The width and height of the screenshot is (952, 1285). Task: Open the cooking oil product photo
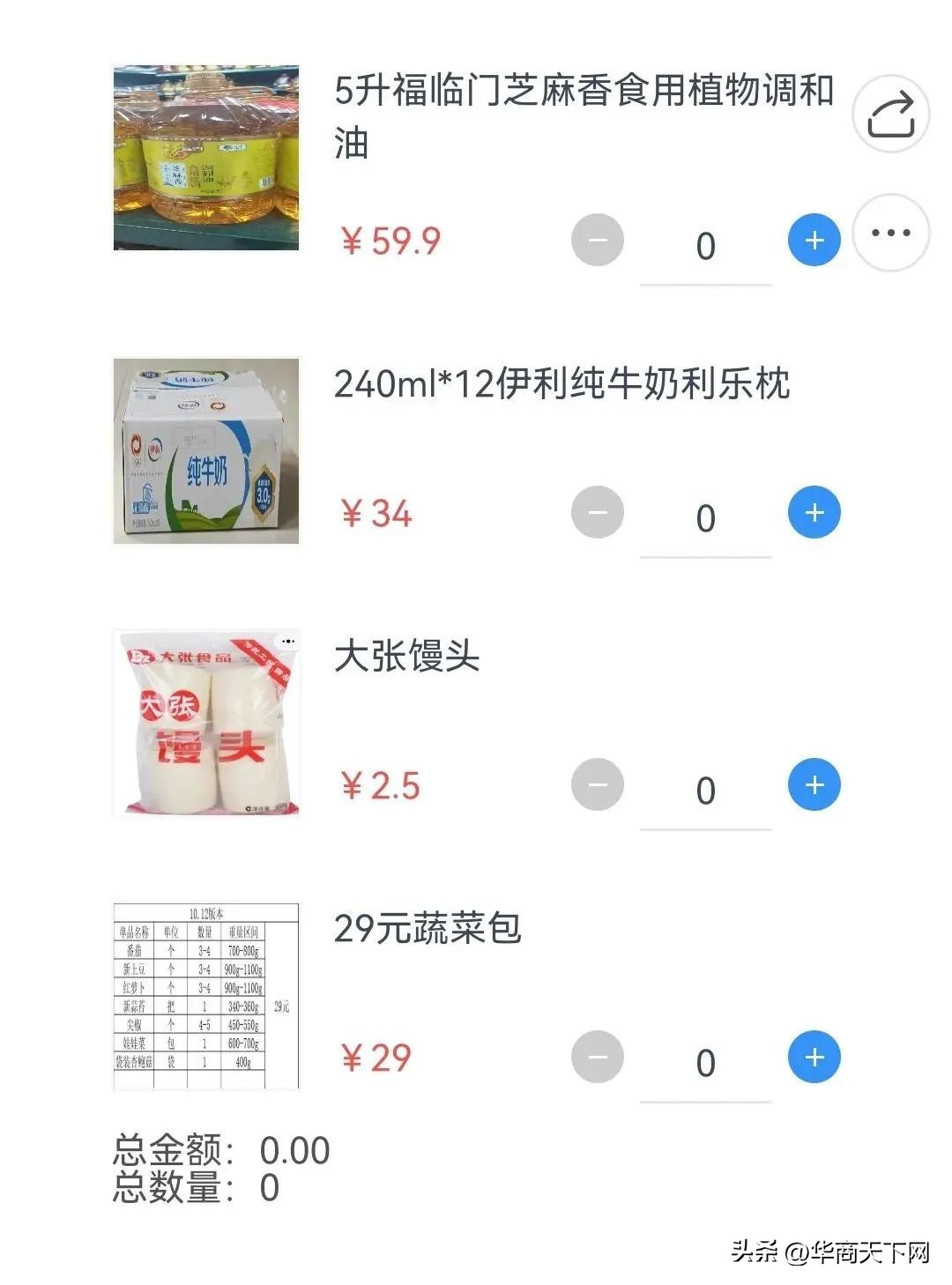205,159
